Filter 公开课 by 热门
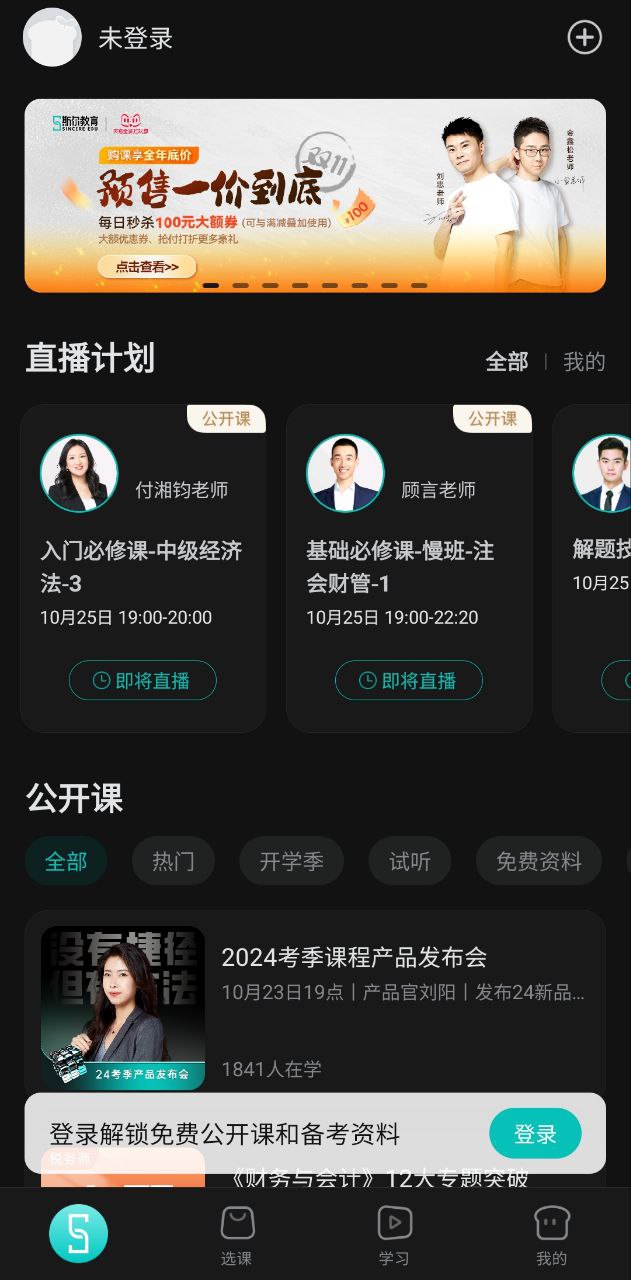This screenshot has width=631, height=1280. coord(173,861)
